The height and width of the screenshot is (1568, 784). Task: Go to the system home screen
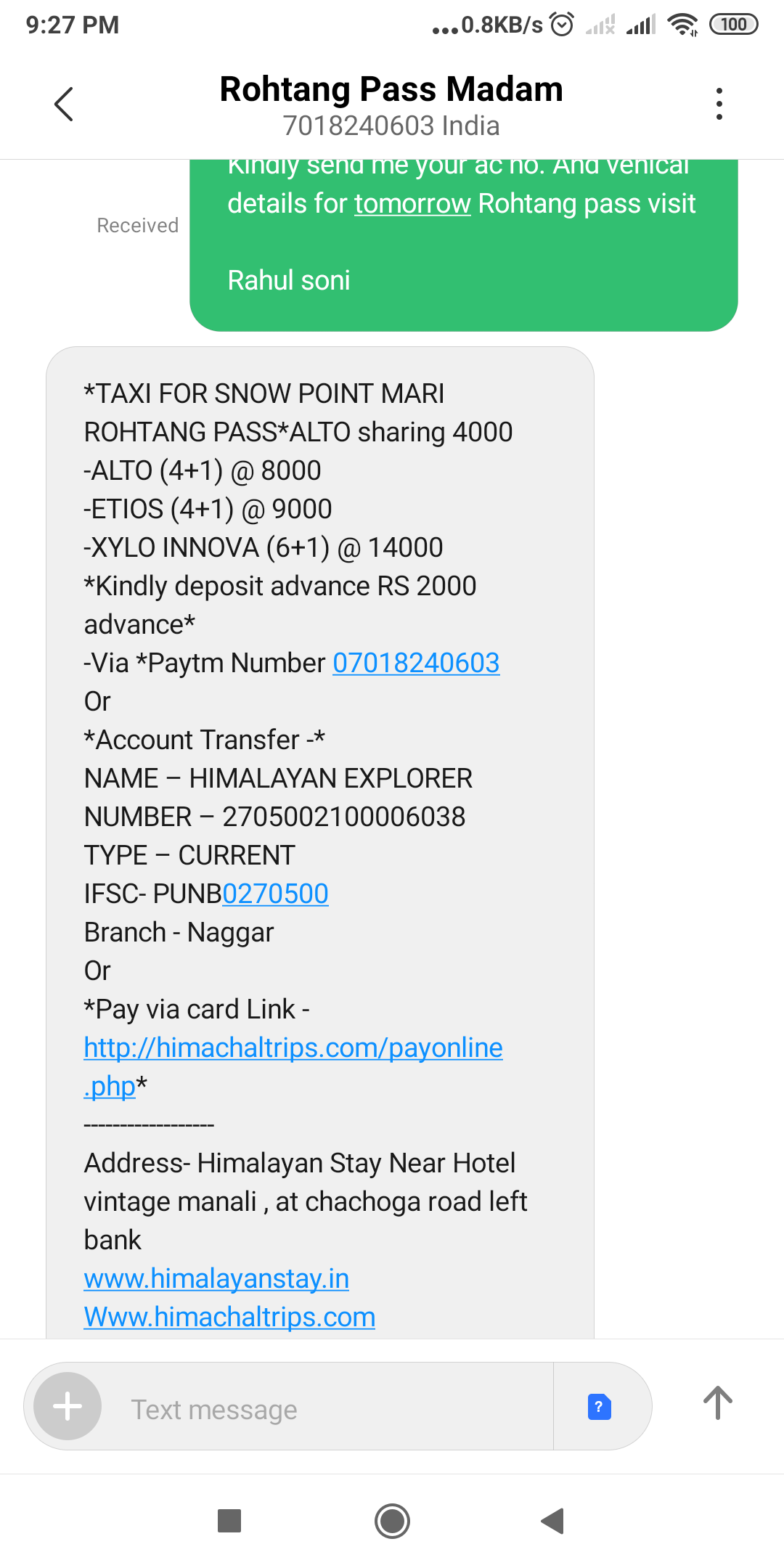392,1521
